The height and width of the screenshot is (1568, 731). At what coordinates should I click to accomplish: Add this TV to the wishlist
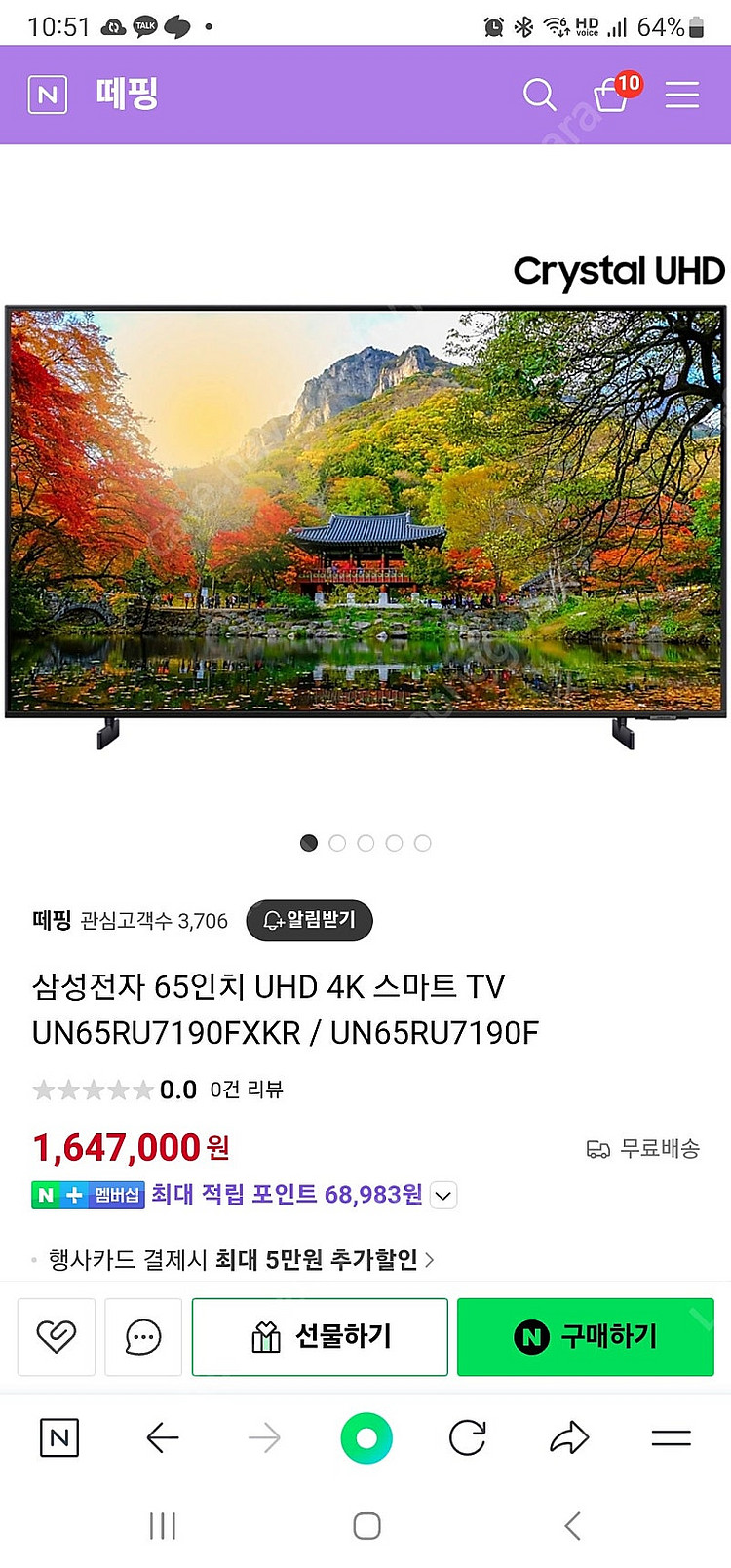pos(56,1336)
